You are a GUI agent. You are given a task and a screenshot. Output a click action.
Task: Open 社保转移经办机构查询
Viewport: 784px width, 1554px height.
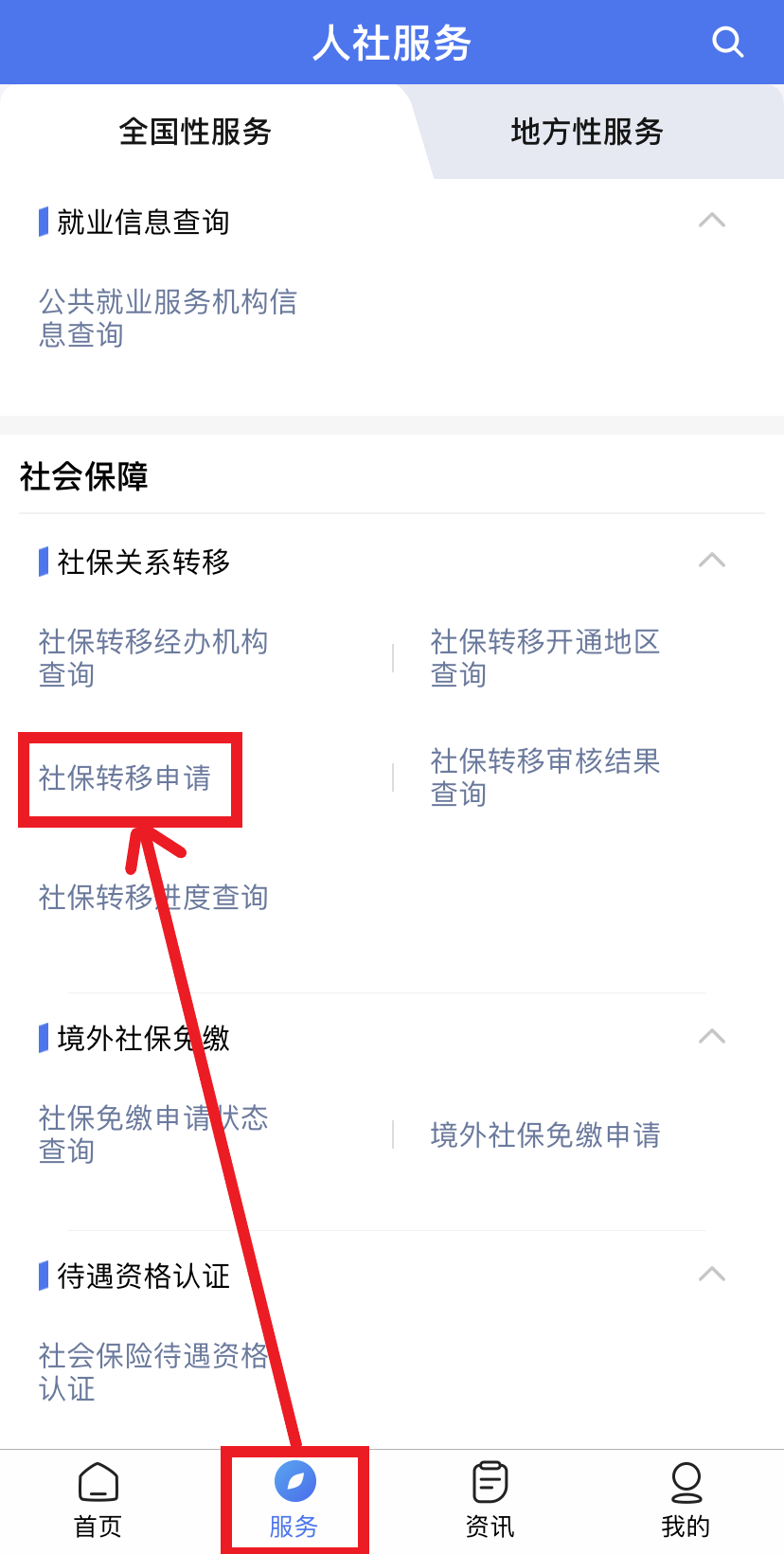(153, 658)
